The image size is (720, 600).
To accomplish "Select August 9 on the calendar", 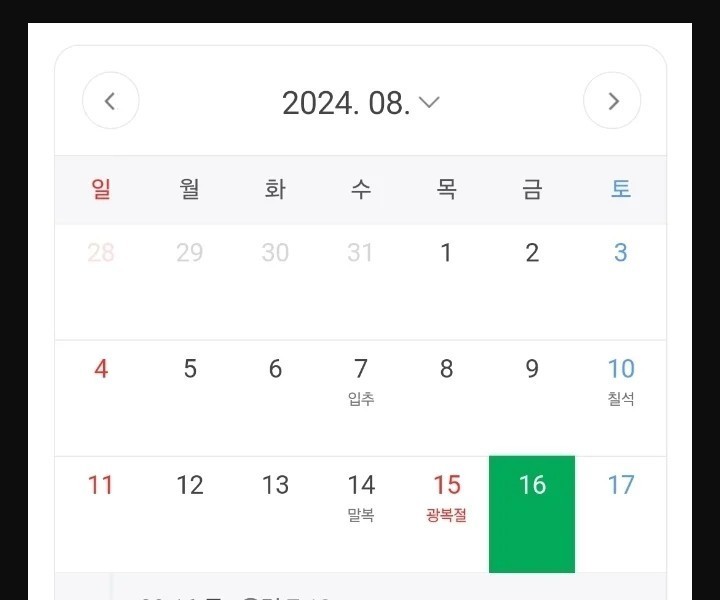I will click(x=532, y=370).
